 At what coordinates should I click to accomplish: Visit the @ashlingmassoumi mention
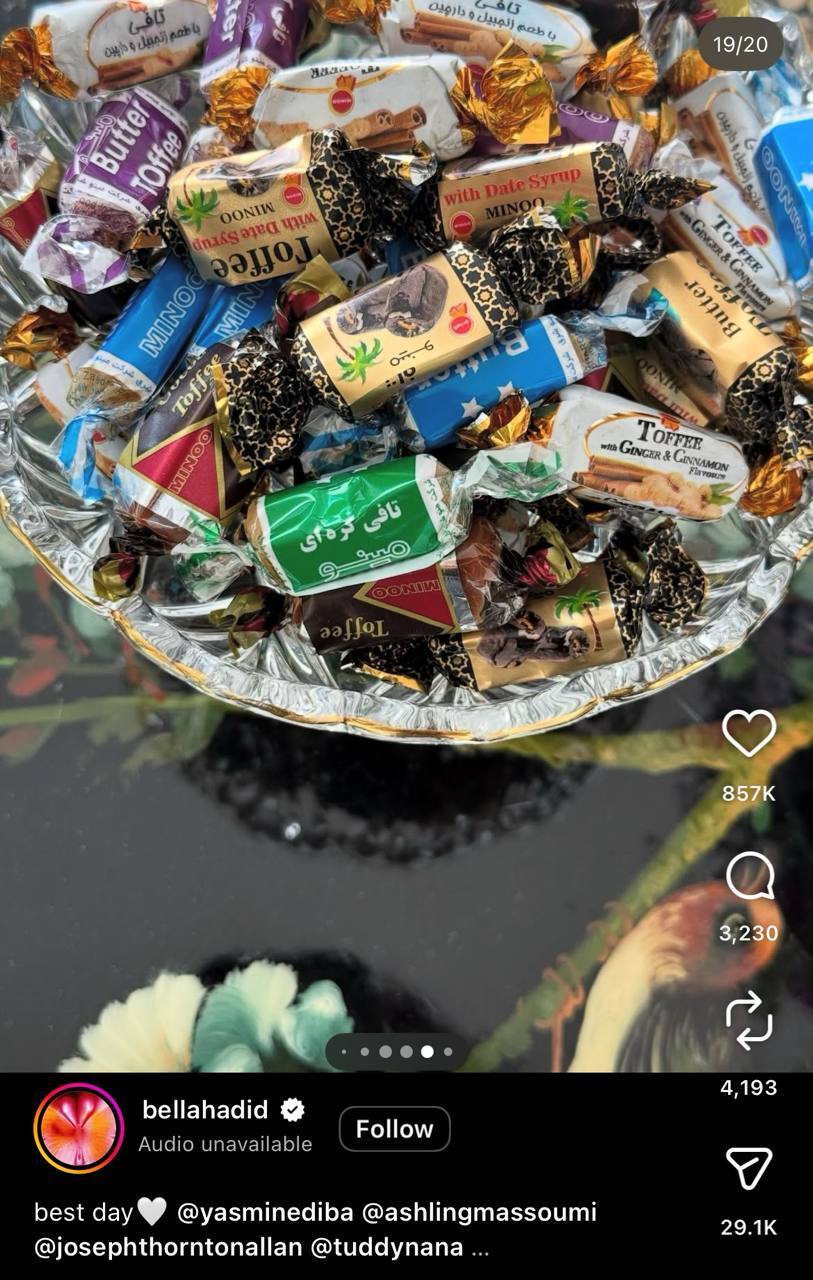[x=479, y=1212]
